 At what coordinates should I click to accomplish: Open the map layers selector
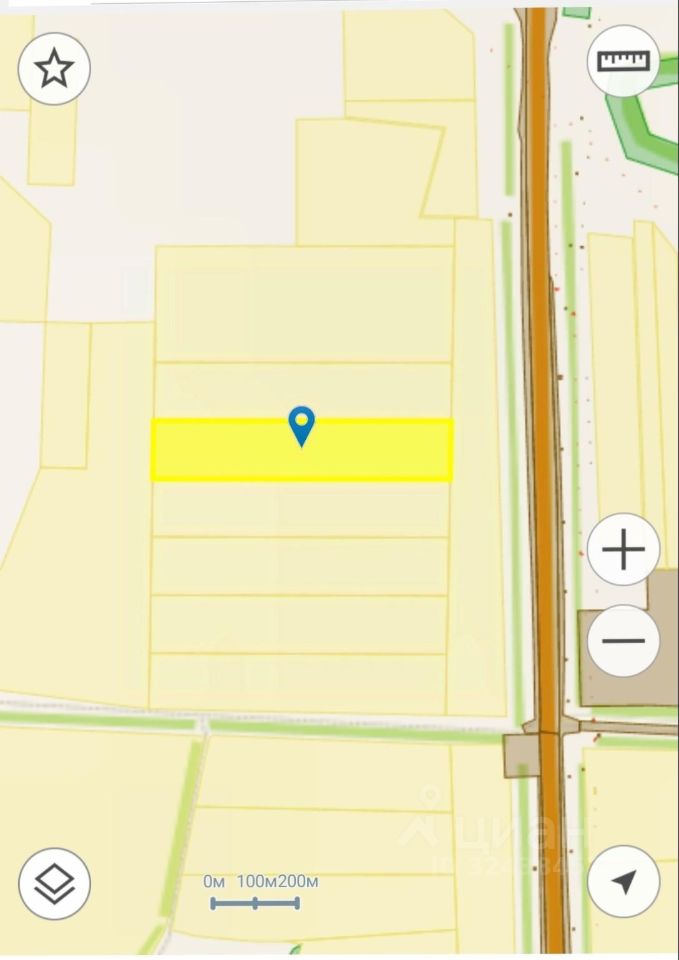[x=54, y=883]
